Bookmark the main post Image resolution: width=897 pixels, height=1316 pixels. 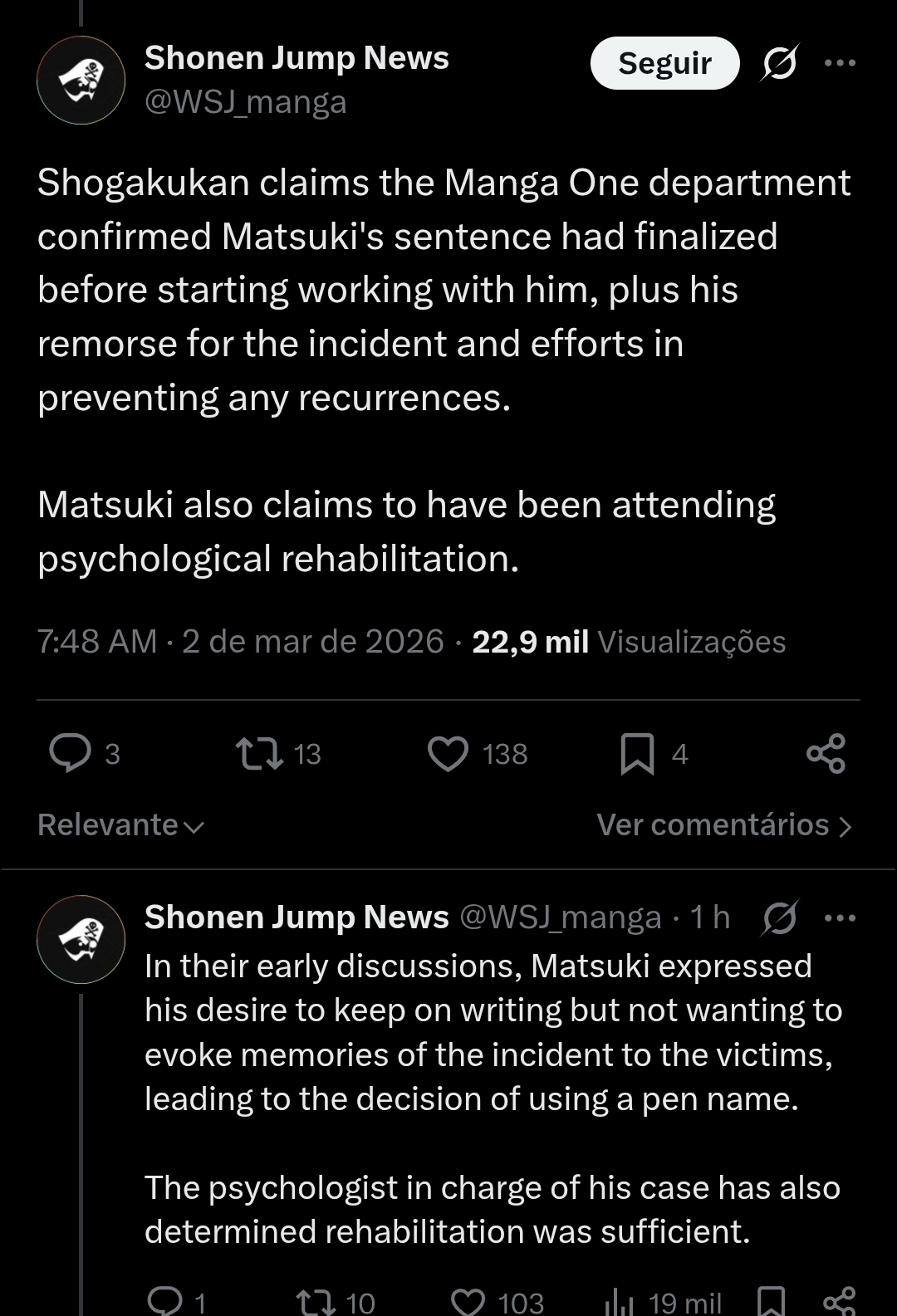pyautogui.click(x=637, y=754)
